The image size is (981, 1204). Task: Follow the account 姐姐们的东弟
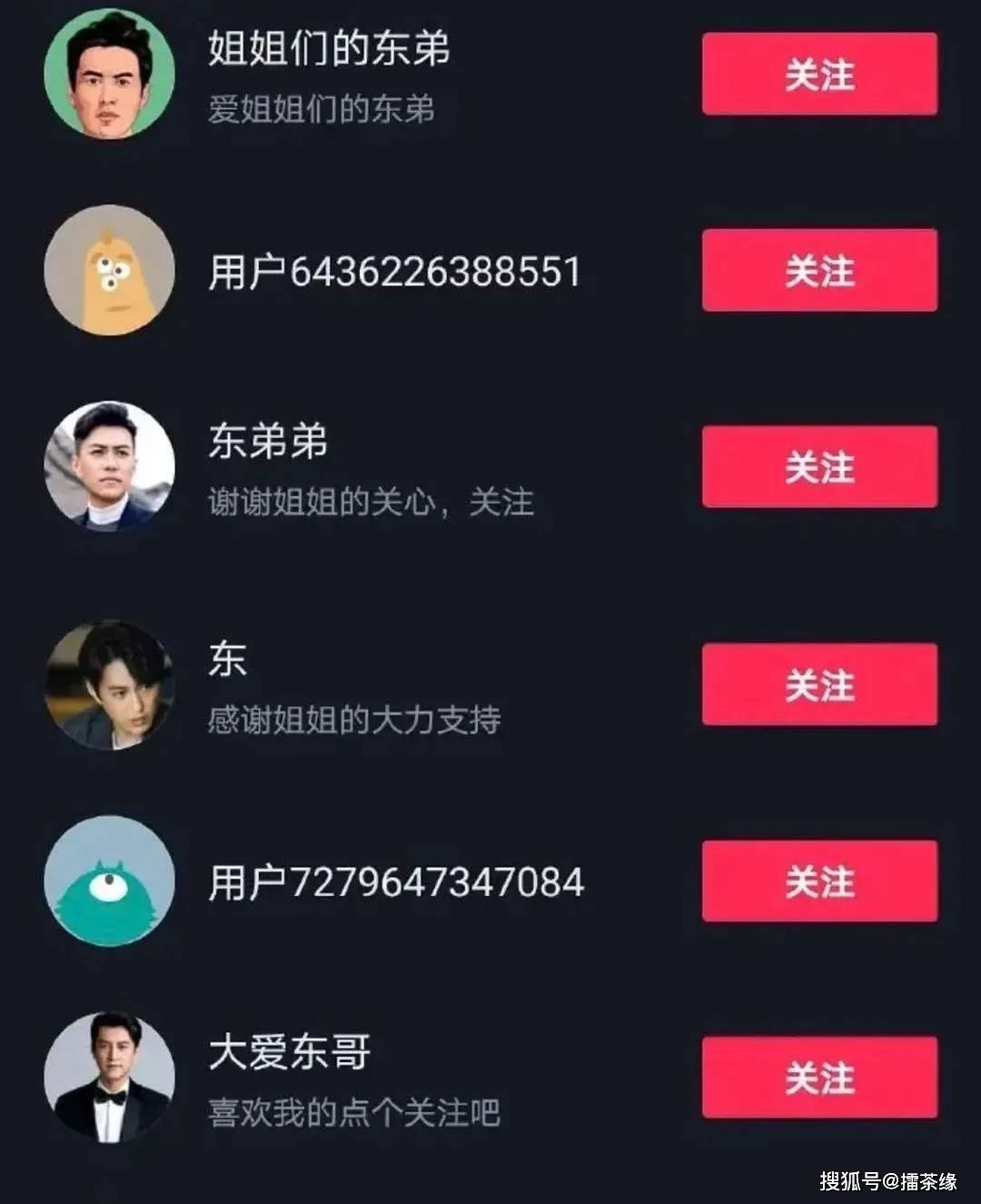tap(819, 75)
